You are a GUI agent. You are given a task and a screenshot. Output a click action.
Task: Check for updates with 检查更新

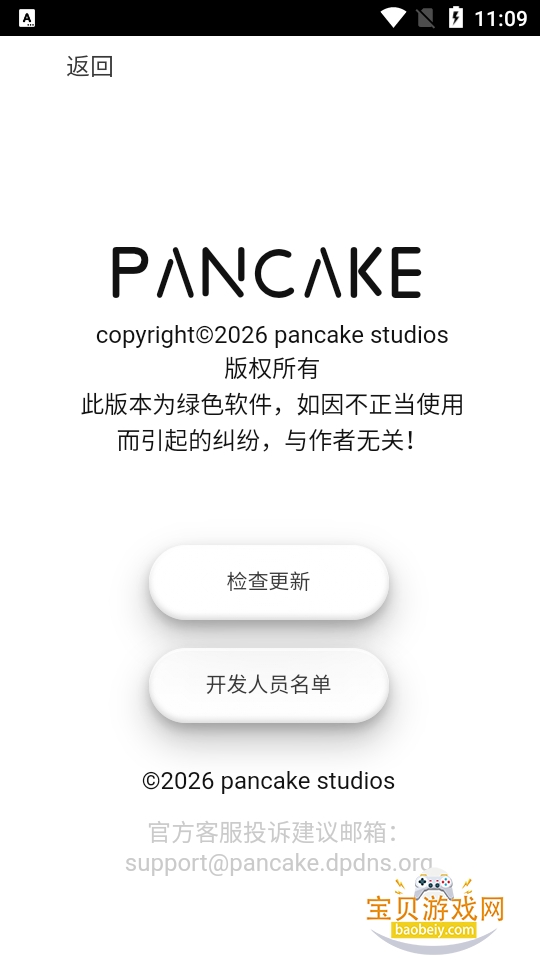point(269,581)
